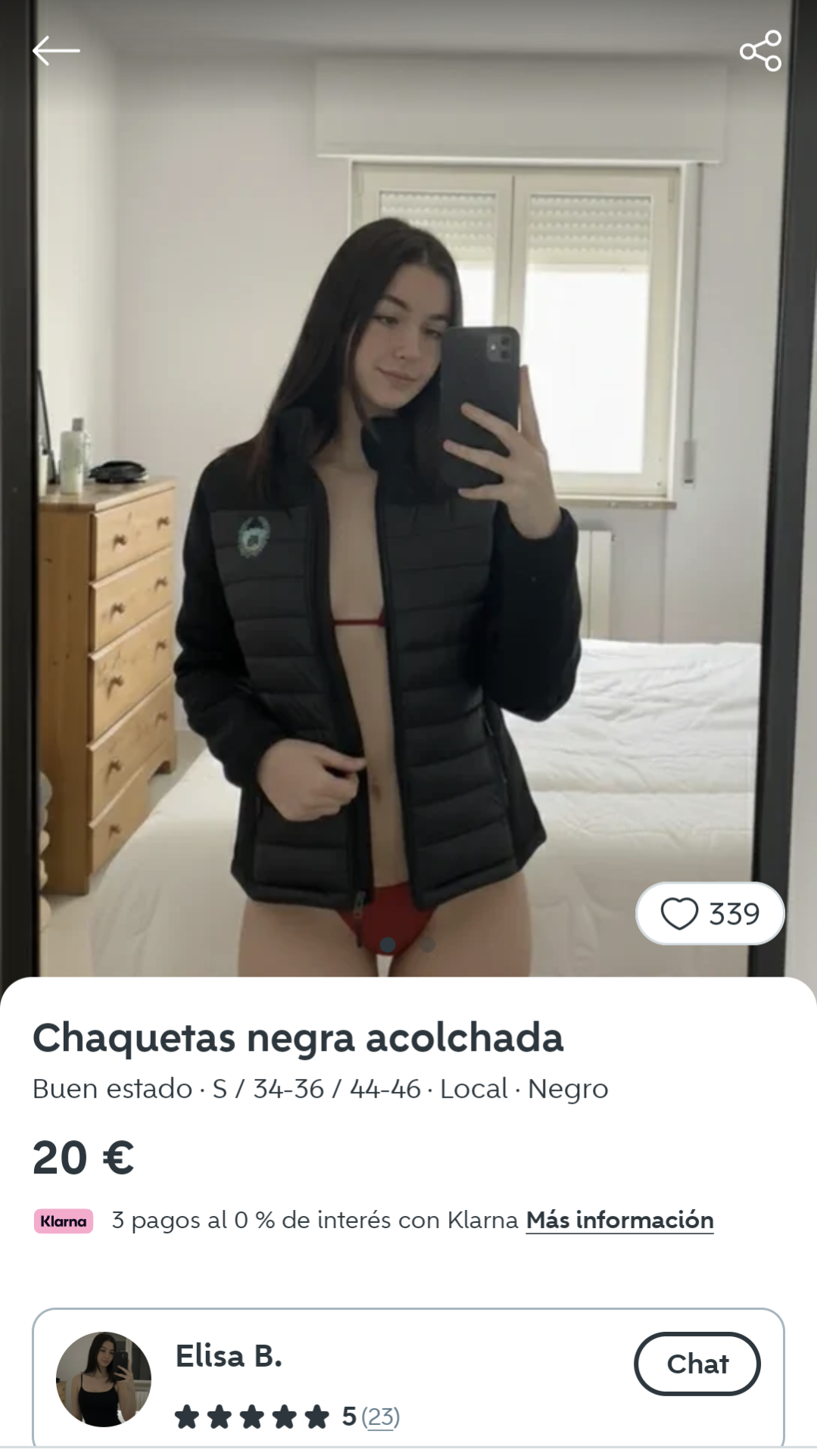817x1456 pixels.
Task: Go back using the arrow icon
Action: pyautogui.click(x=56, y=51)
